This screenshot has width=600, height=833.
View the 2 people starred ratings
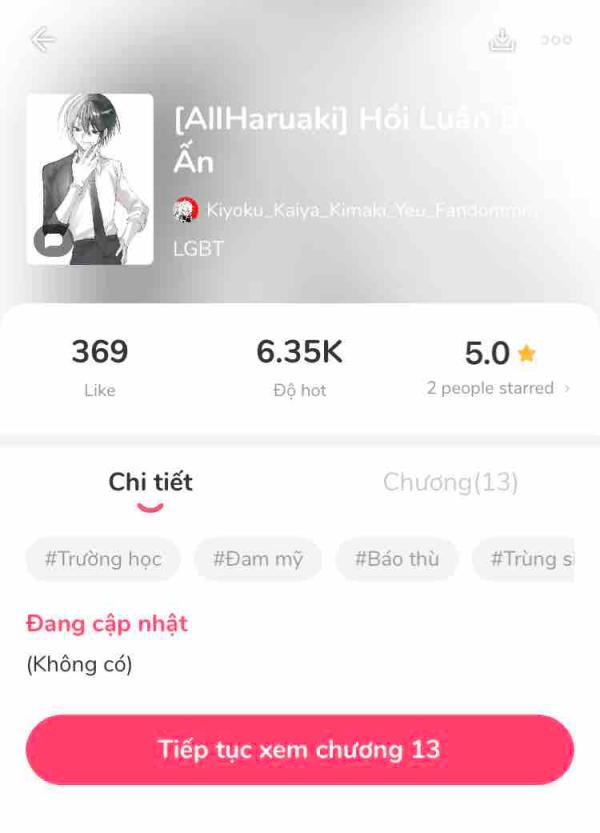click(498, 388)
